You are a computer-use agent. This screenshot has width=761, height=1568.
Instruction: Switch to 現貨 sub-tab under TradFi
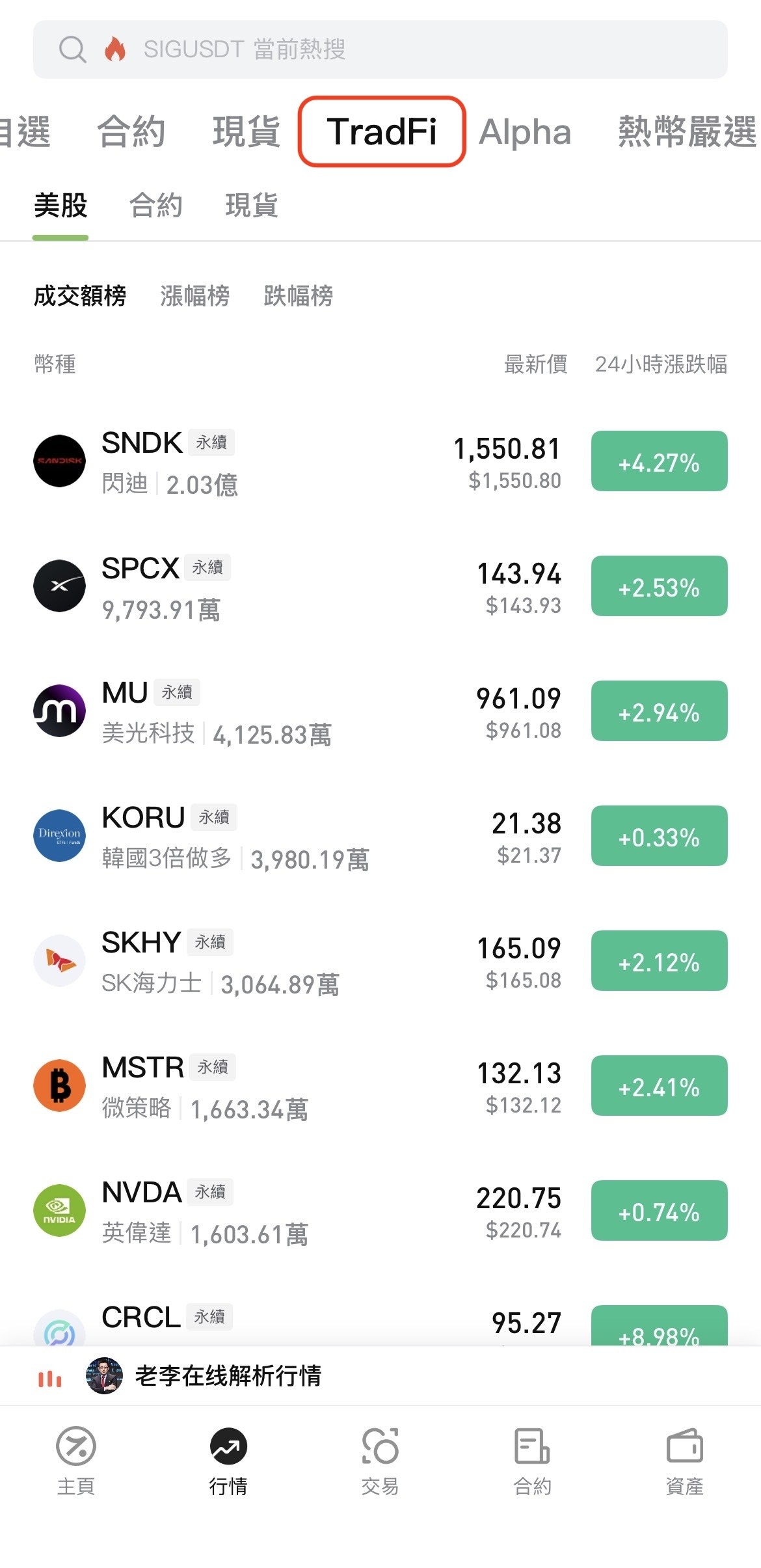click(x=252, y=206)
